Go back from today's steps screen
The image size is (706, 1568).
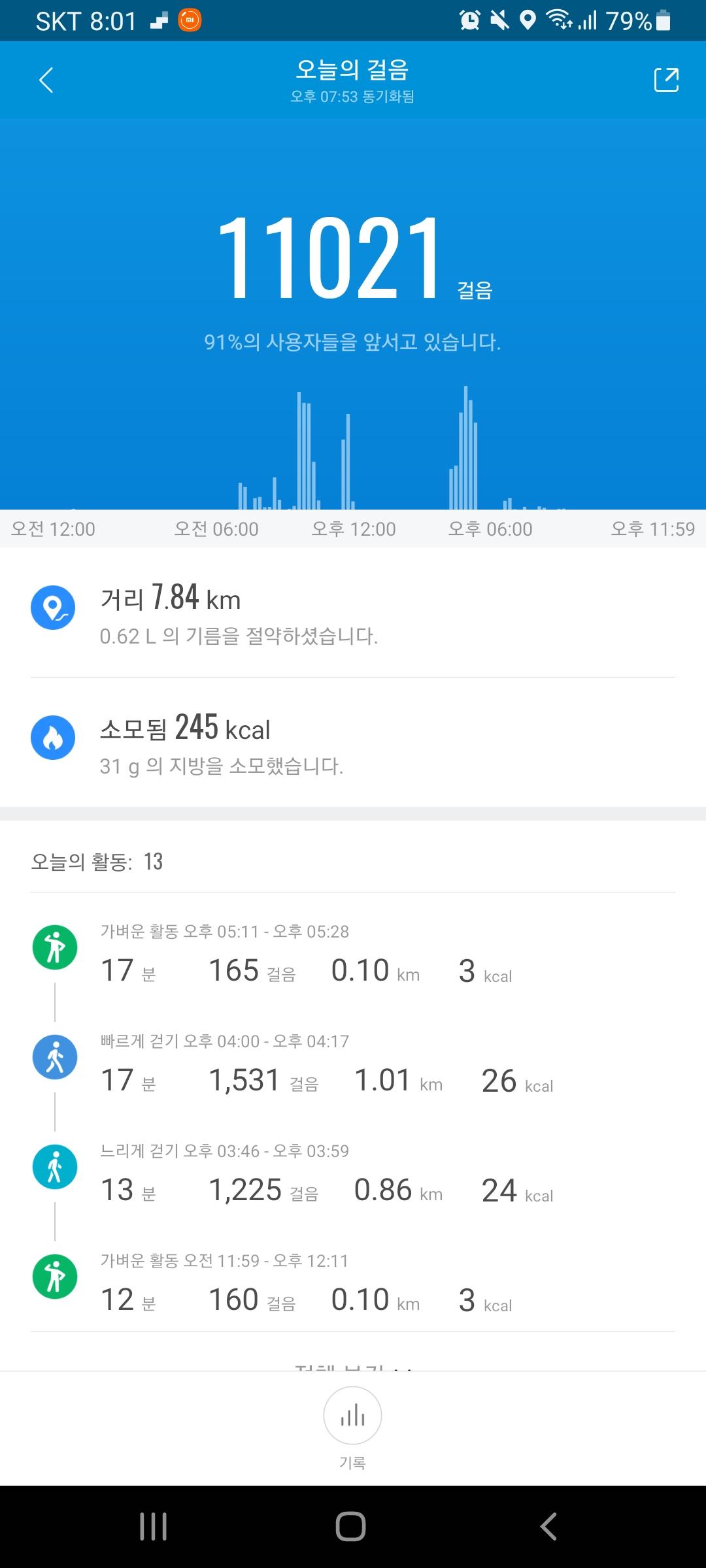(x=46, y=80)
